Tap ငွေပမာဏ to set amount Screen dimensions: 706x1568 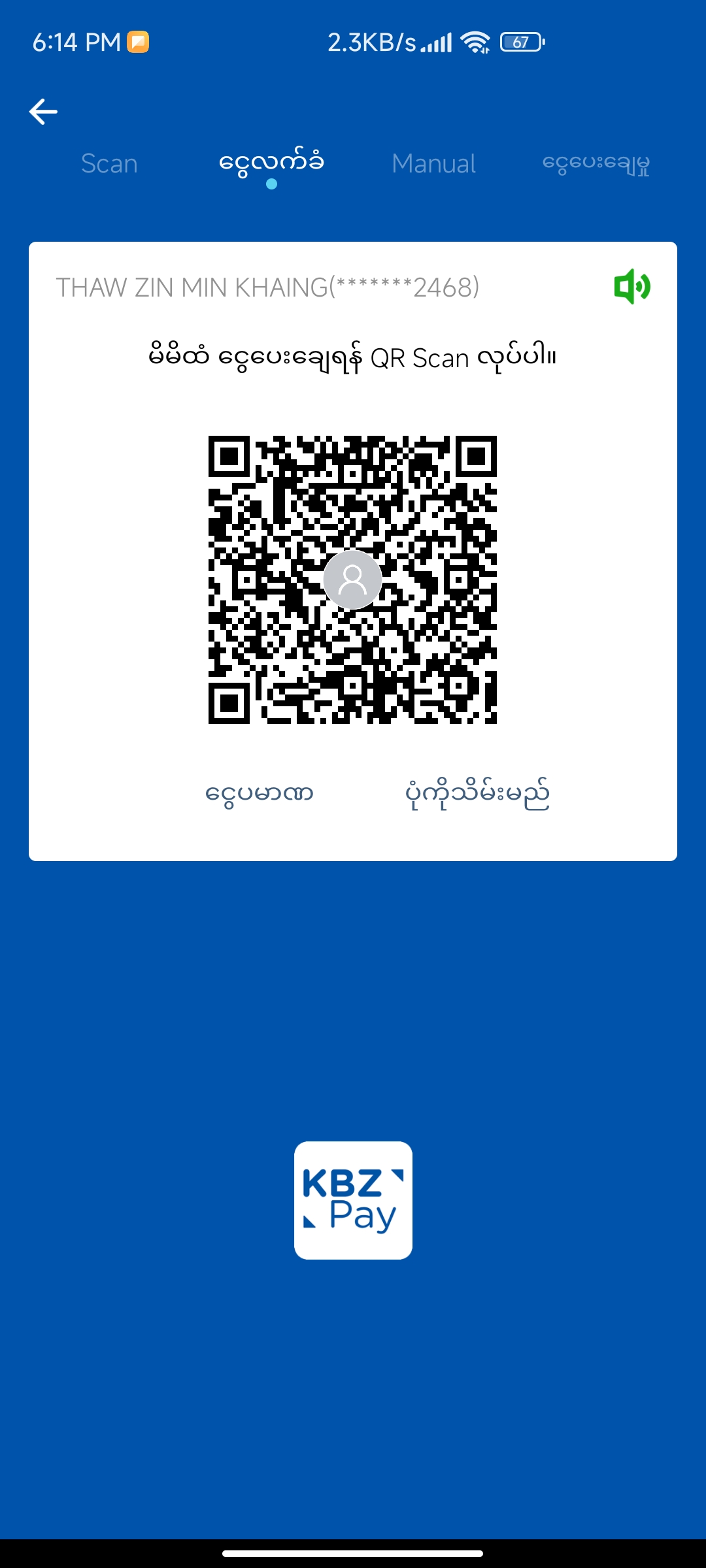click(260, 794)
